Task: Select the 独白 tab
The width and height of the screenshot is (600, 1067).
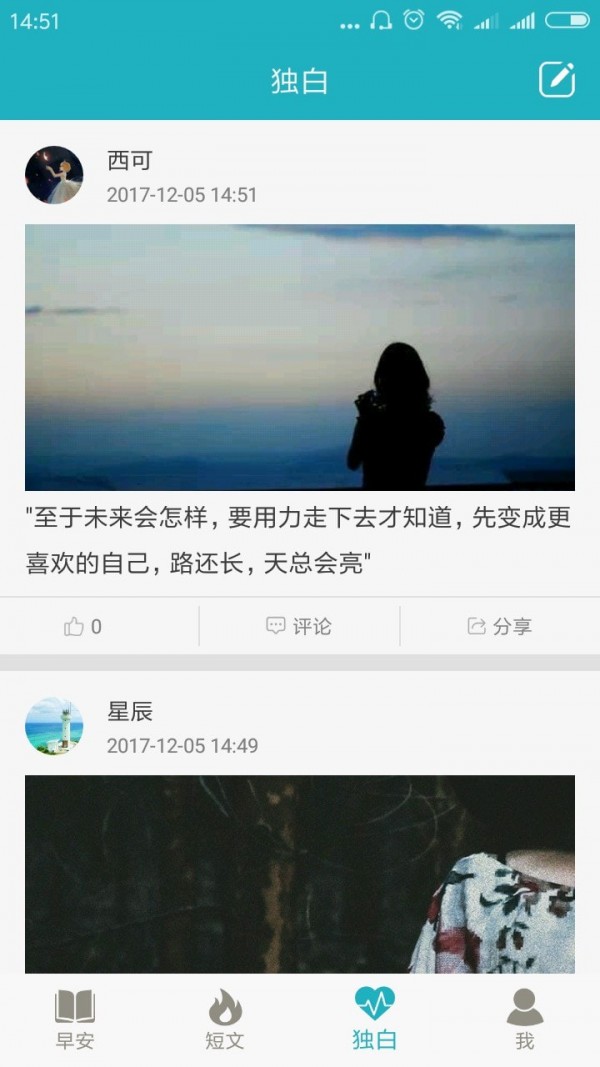Action: 375,1020
